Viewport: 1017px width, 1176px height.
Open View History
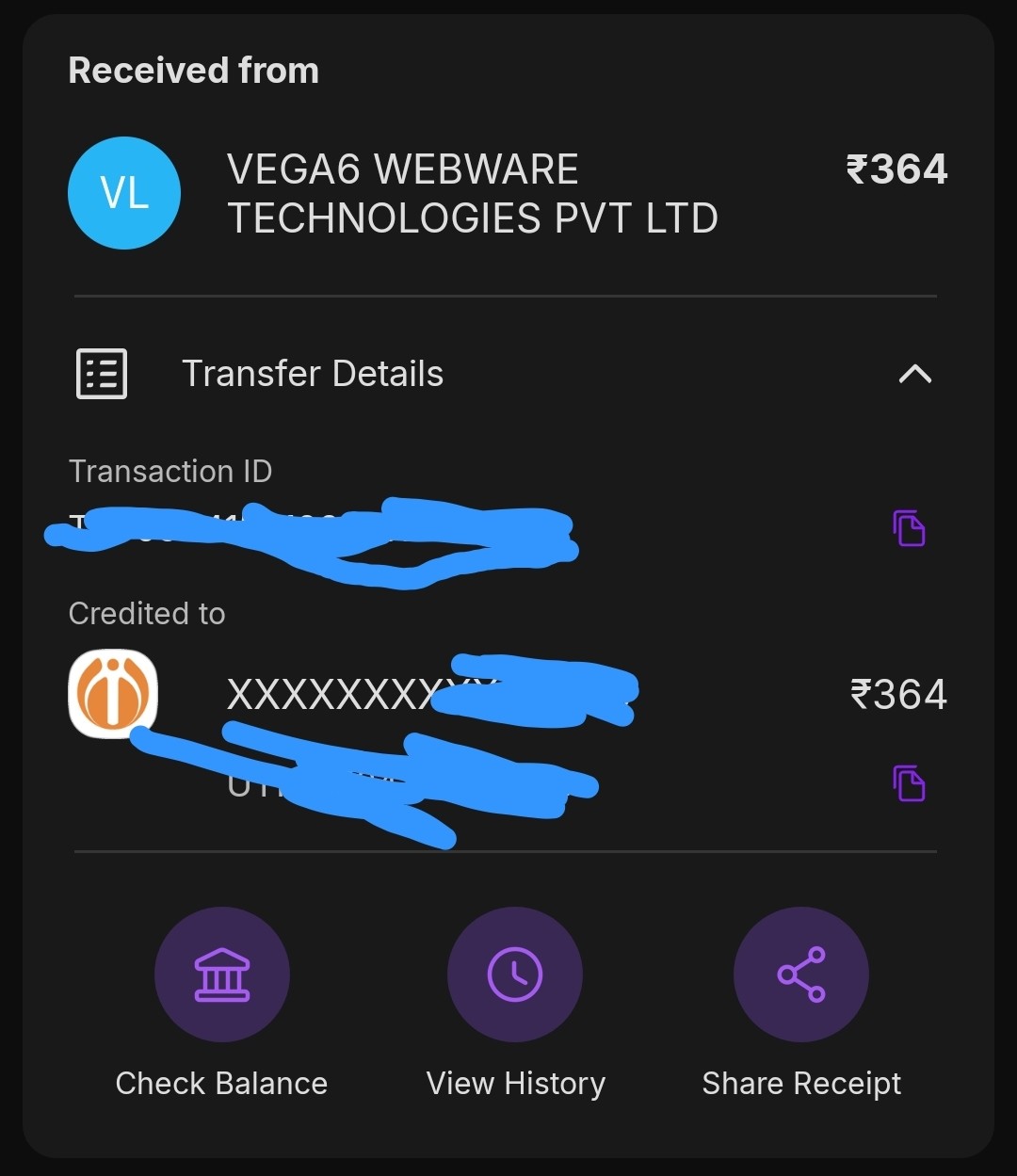click(515, 975)
